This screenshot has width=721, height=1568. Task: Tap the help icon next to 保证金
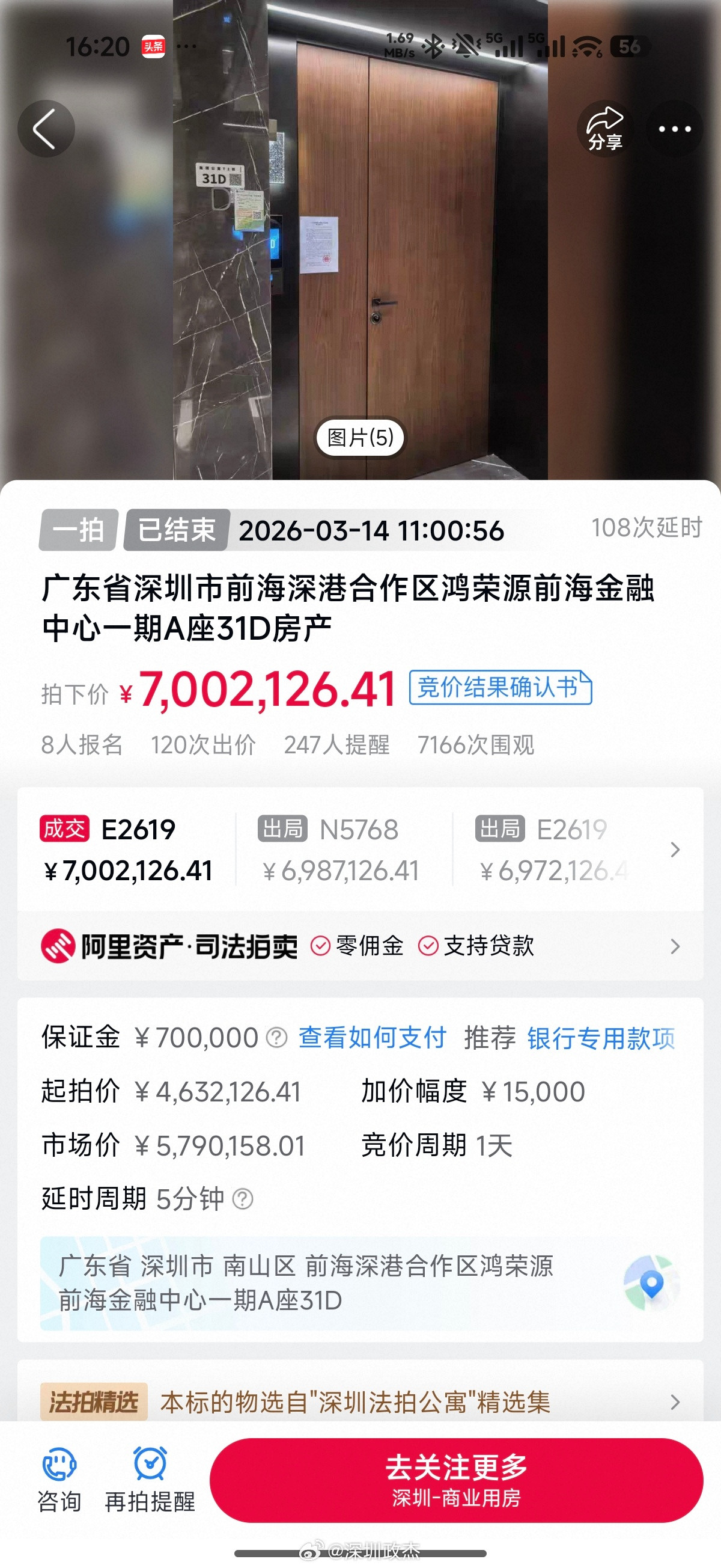click(275, 1037)
